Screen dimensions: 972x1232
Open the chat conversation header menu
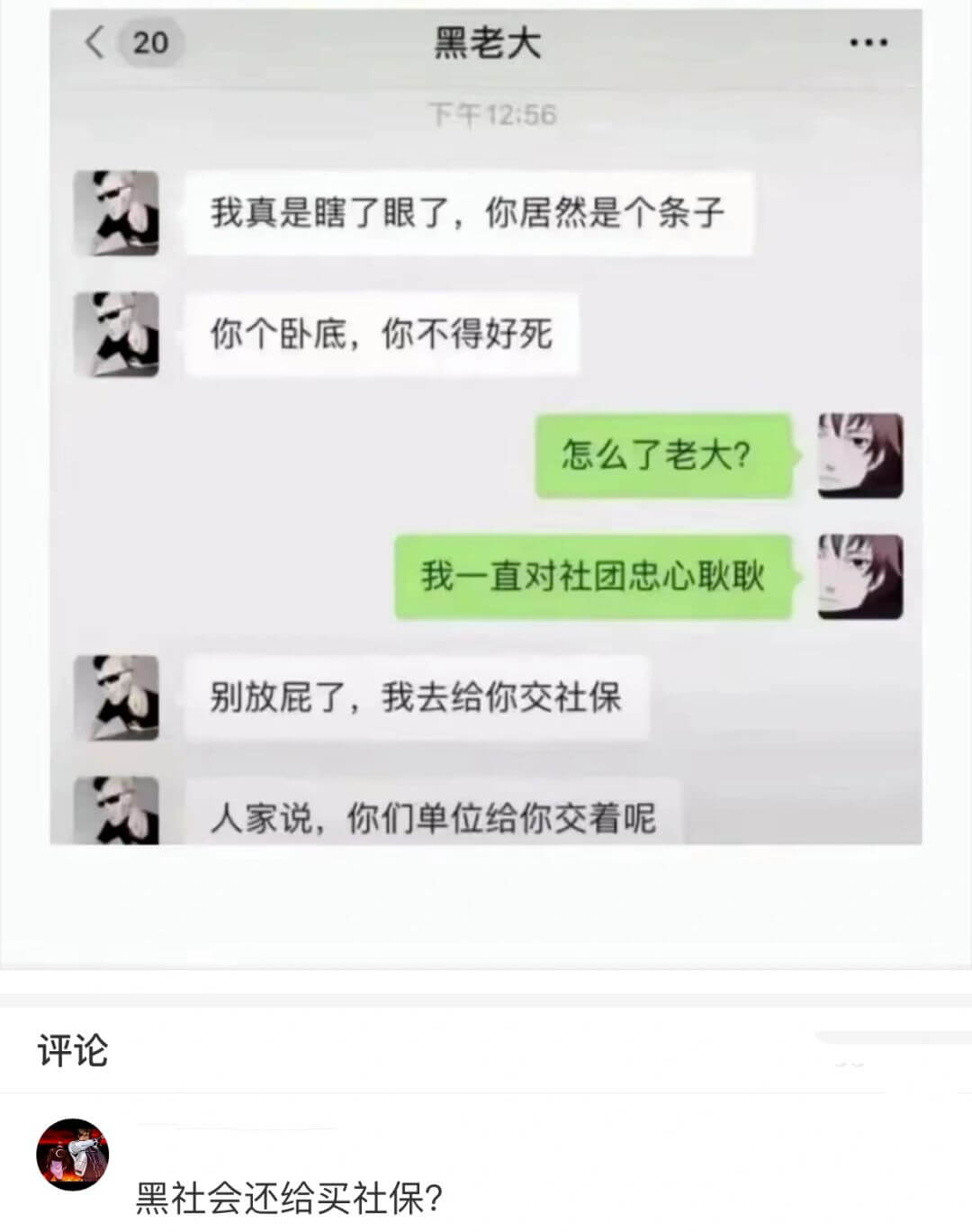[867, 43]
